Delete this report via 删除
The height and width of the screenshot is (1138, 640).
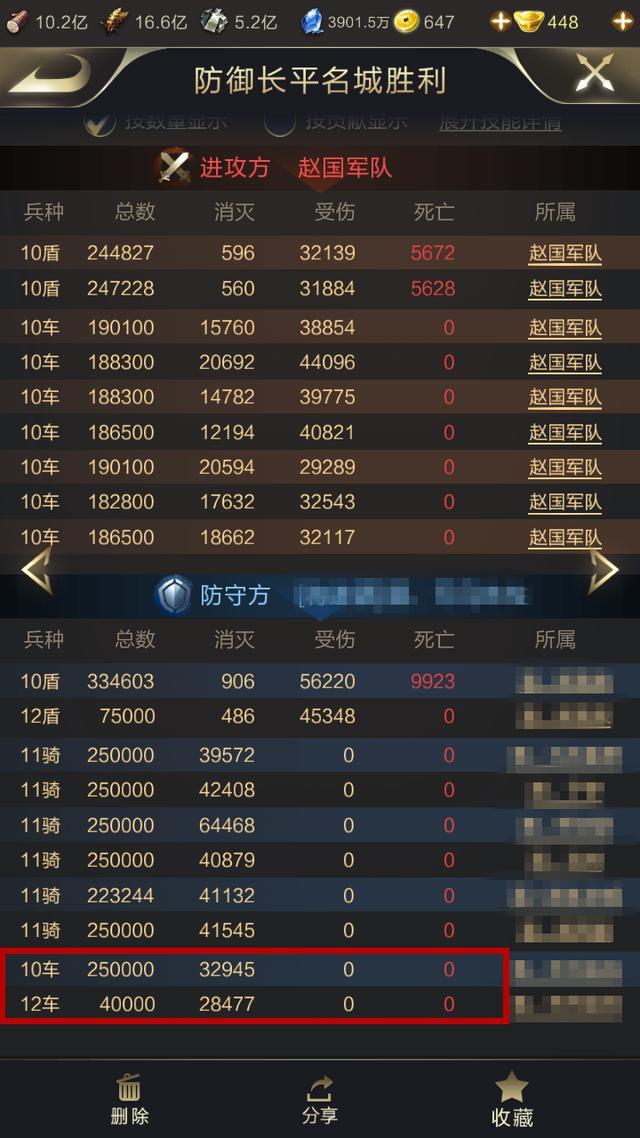[x=129, y=1098]
